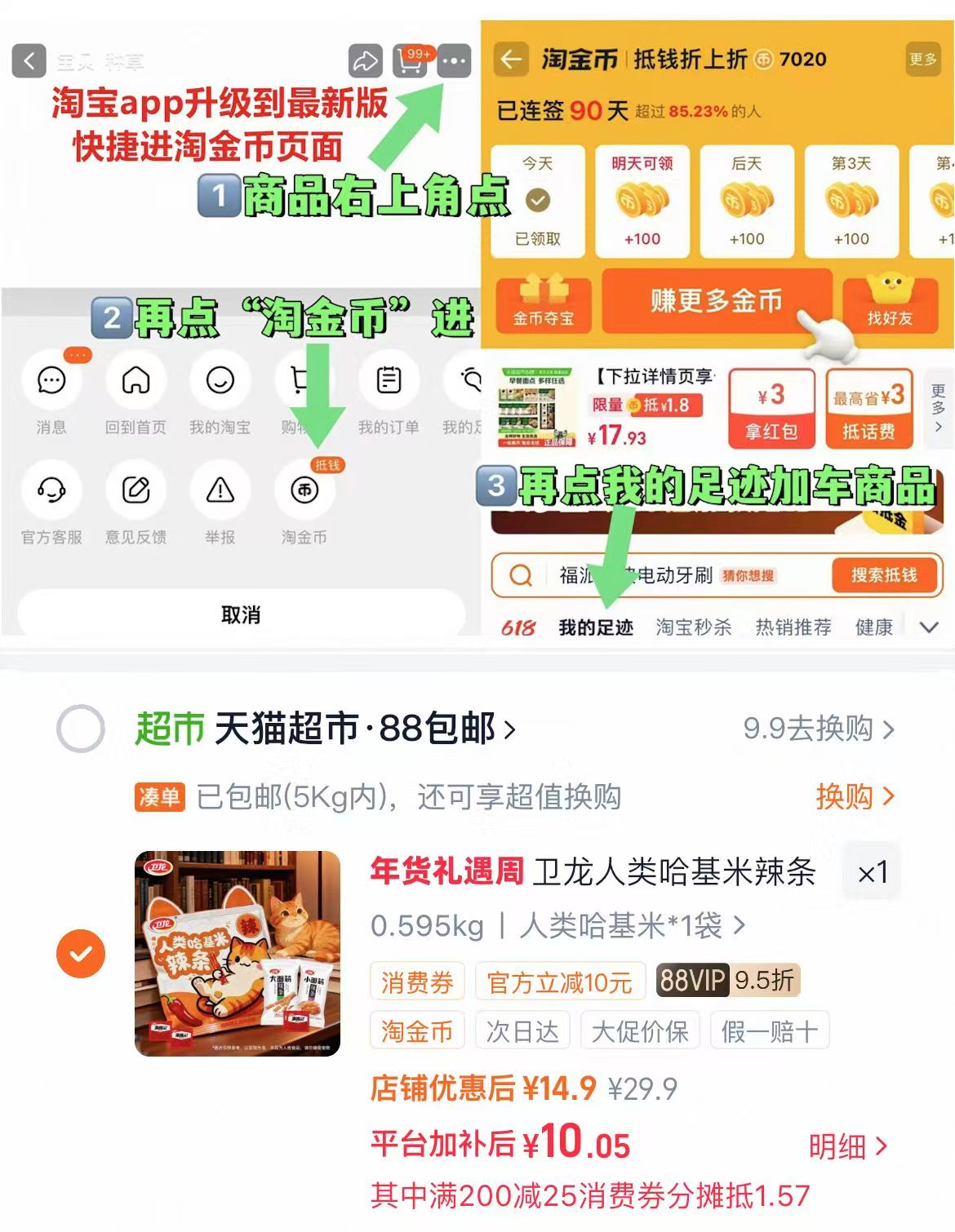The height and width of the screenshot is (1232, 955).
Task: Open 我的订单 orders icon
Action: tap(389, 380)
